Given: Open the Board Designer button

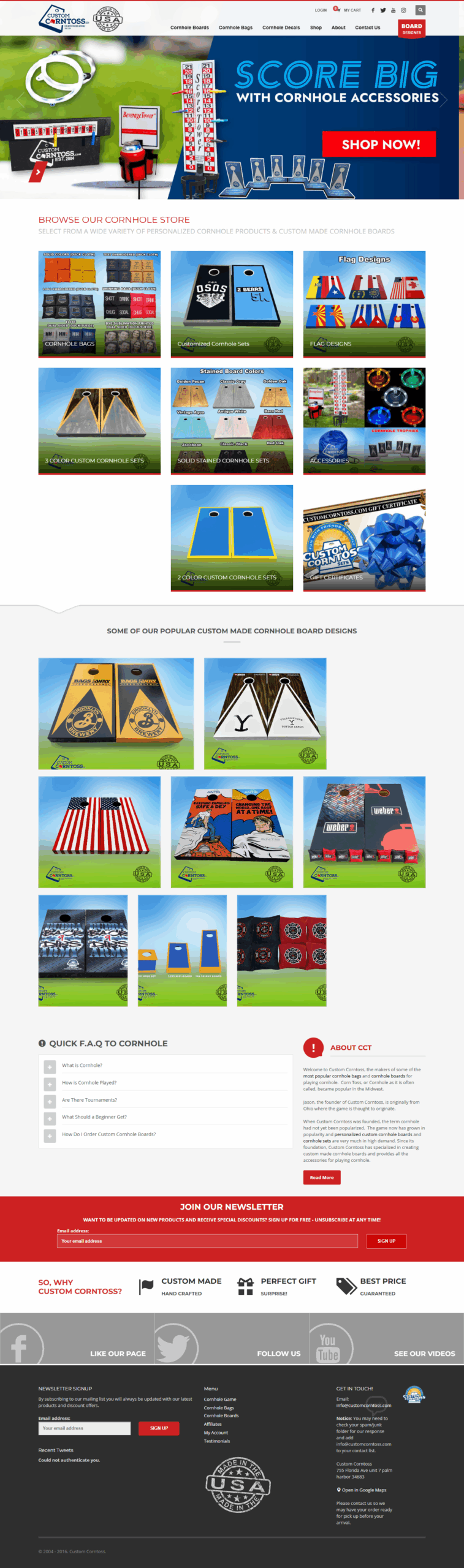Looking at the screenshot, I should pos(411,29).
